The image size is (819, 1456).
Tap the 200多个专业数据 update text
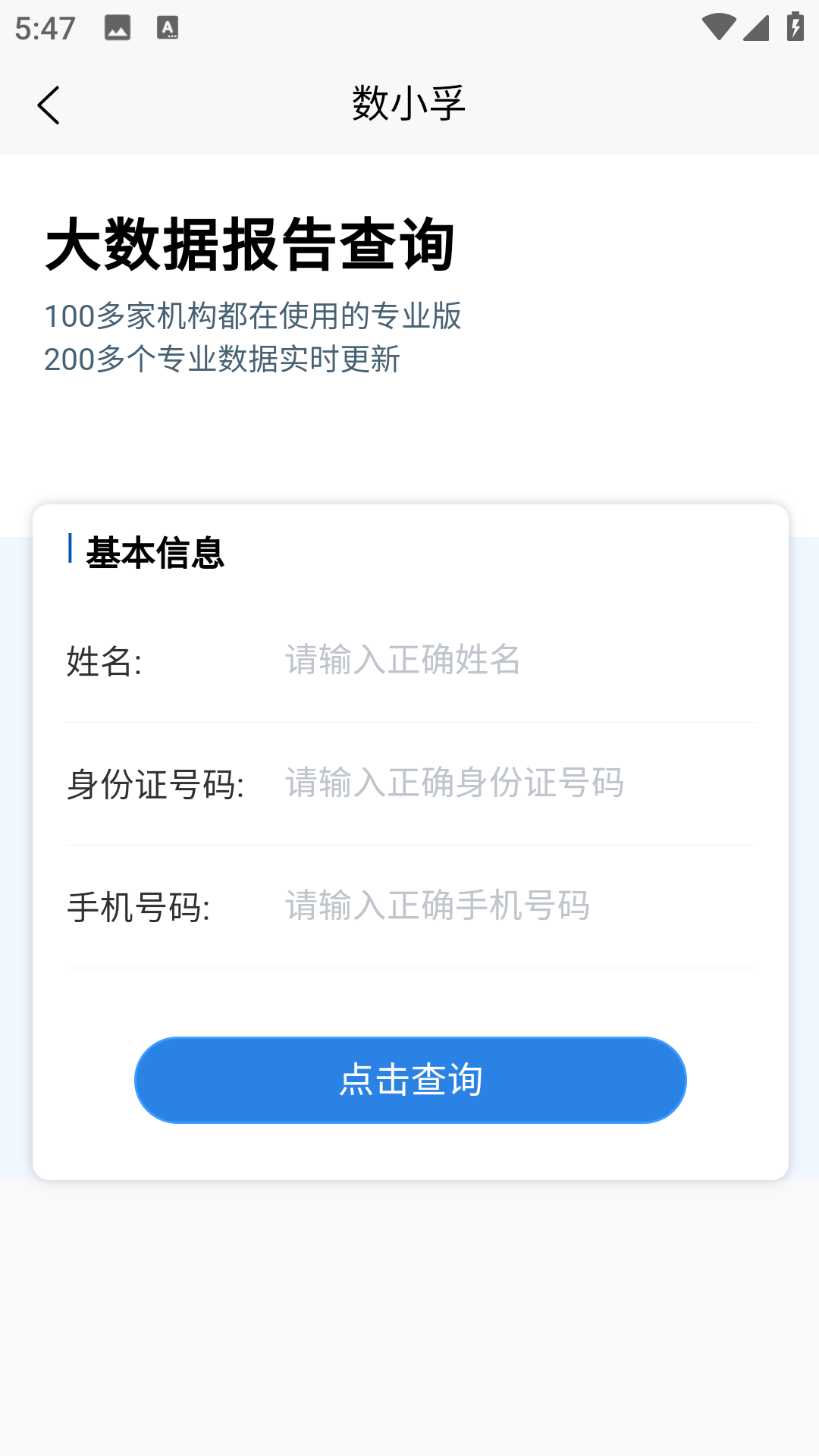[x=223, y=361]
